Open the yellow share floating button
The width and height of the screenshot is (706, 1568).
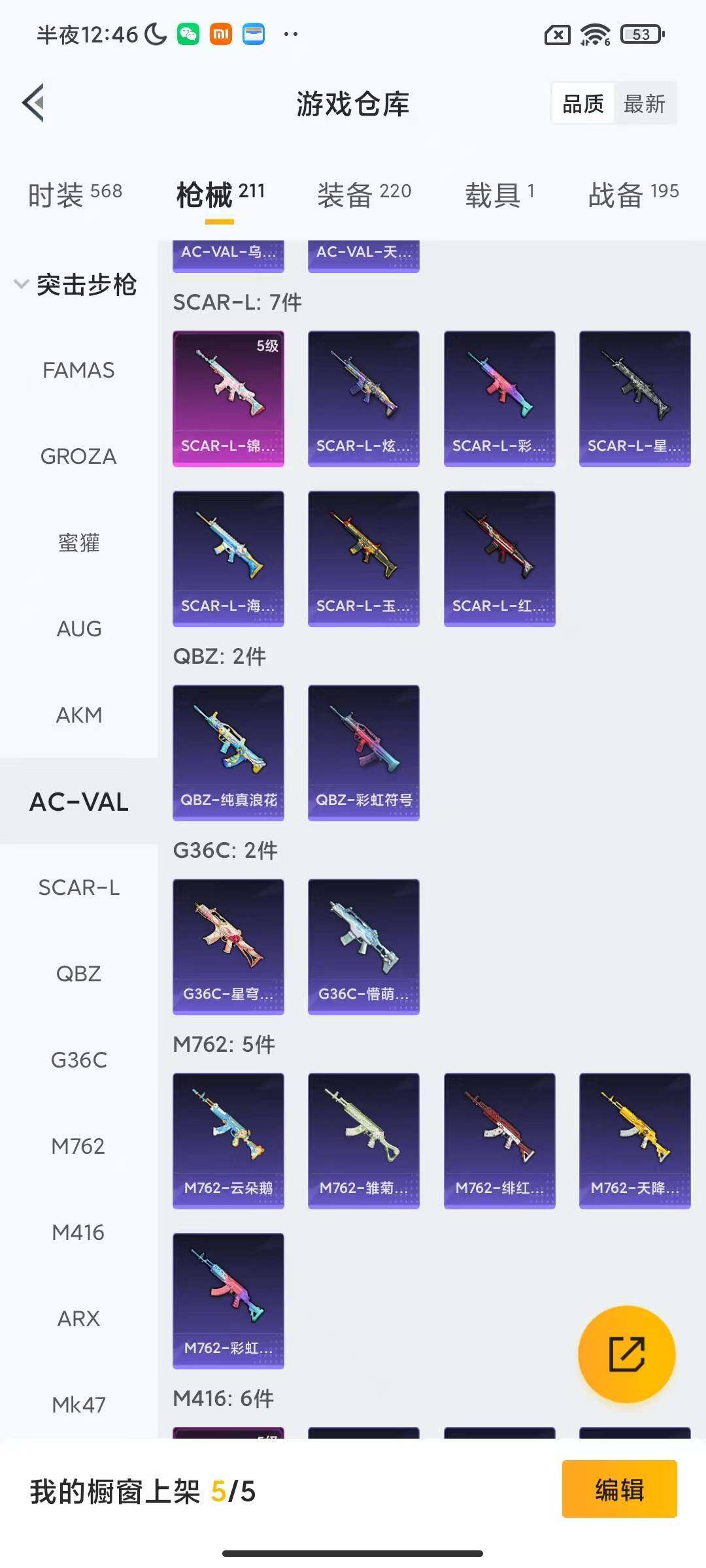(x=626, y=1354)
